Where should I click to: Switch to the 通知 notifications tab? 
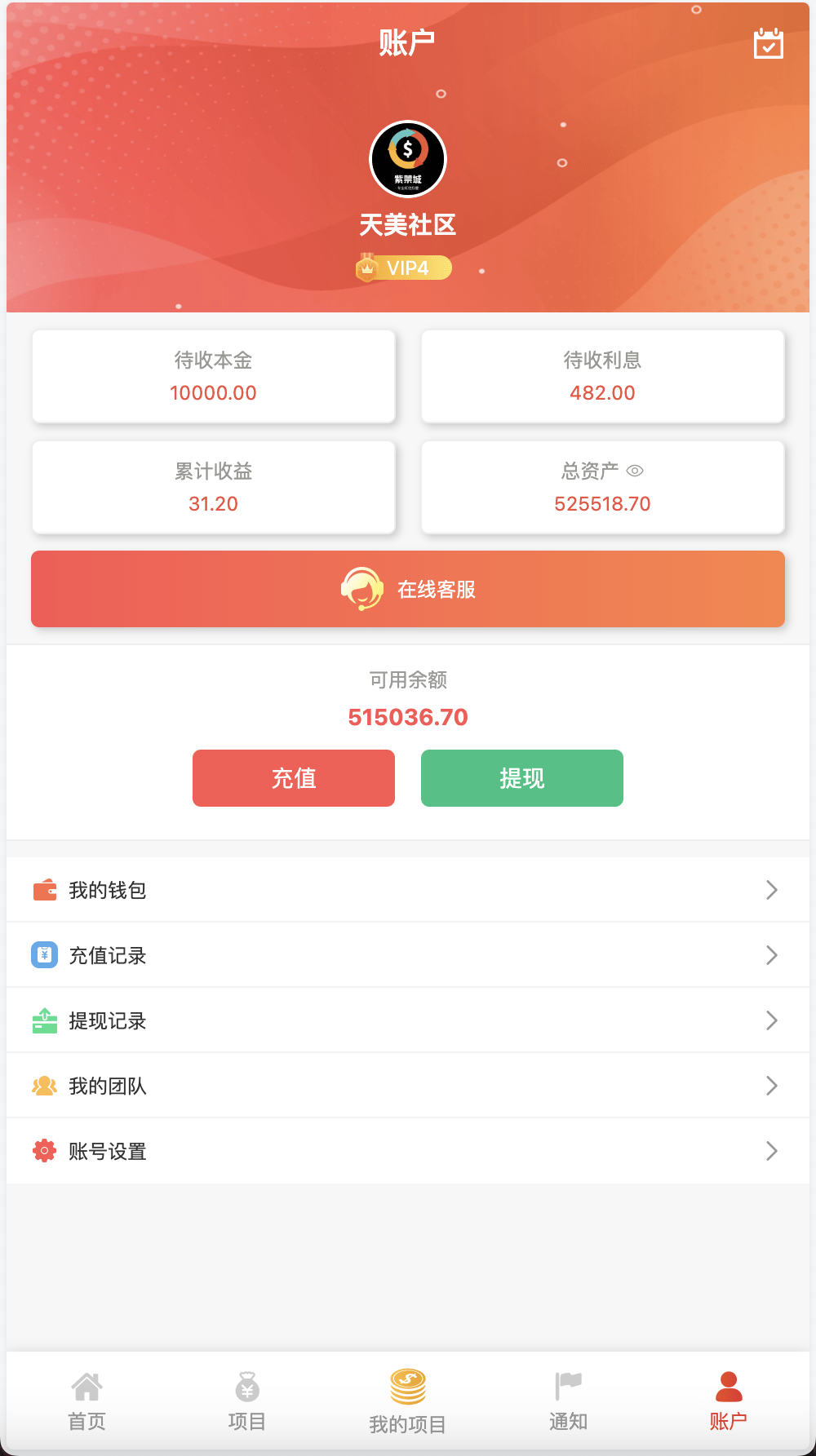568,1401
